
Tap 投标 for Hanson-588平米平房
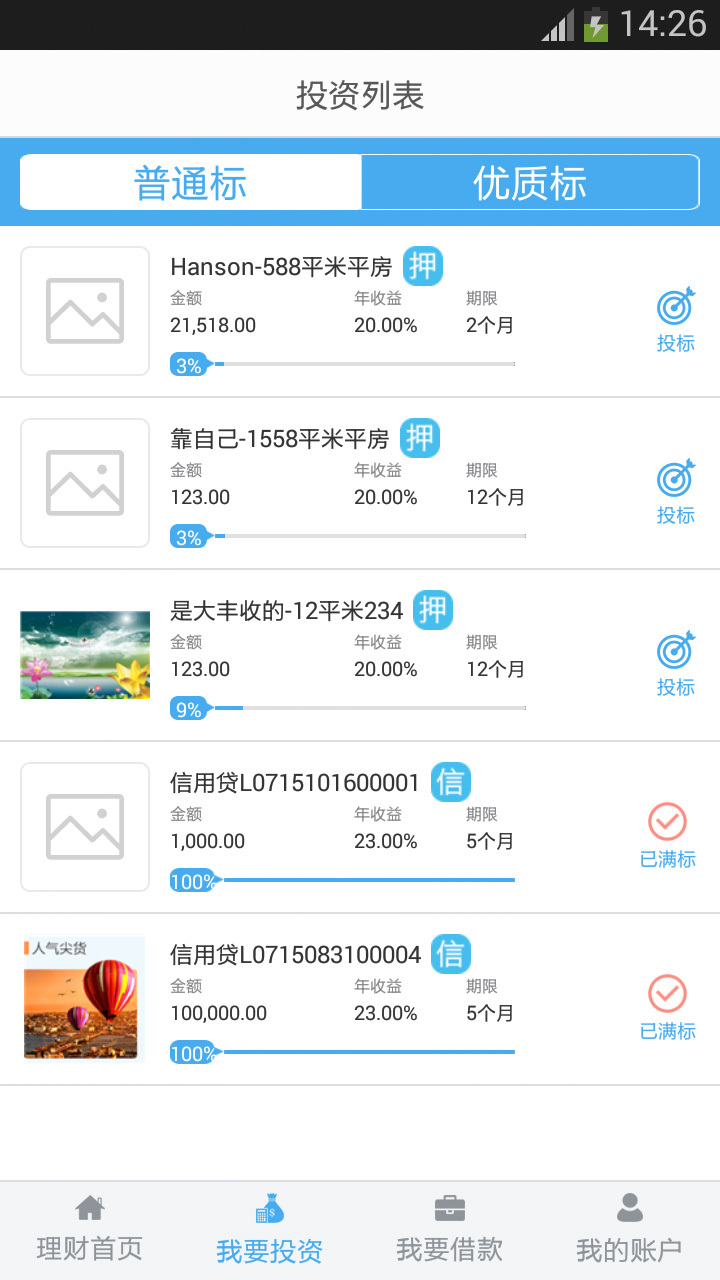click(675, 320)
